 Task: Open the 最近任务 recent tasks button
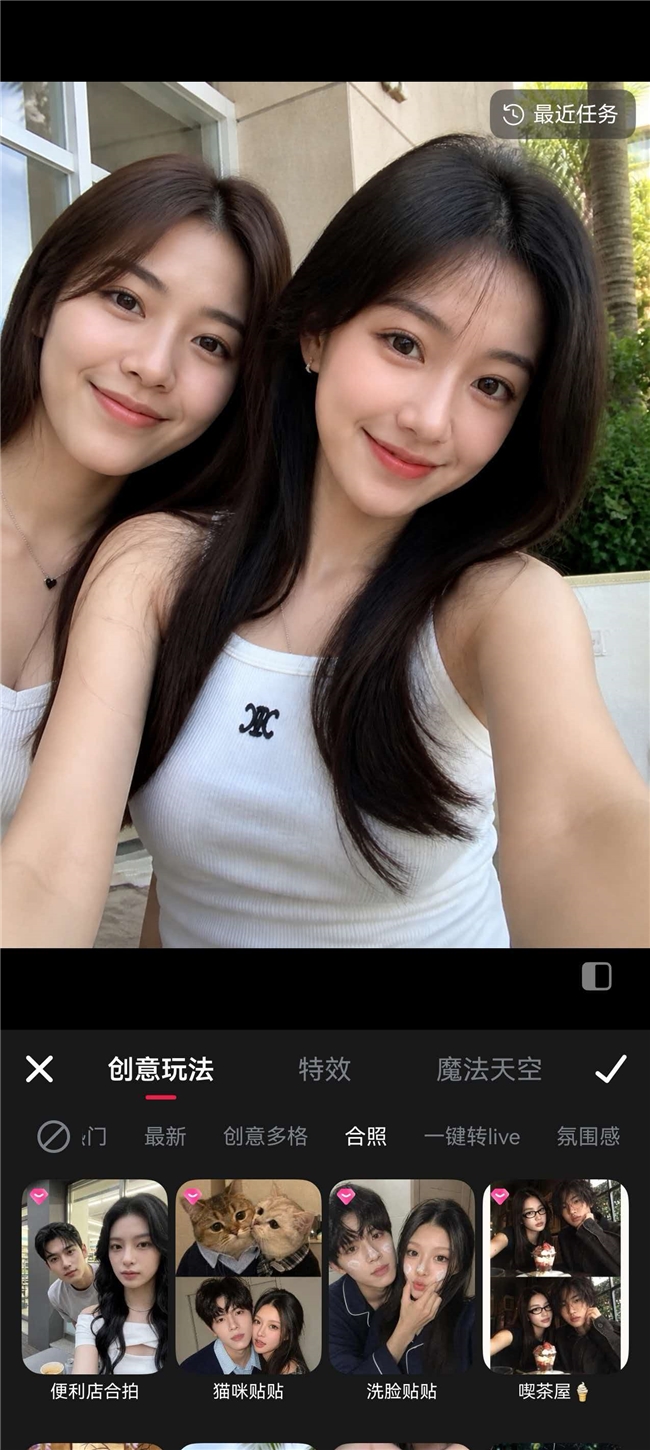(x=561, y=114)
